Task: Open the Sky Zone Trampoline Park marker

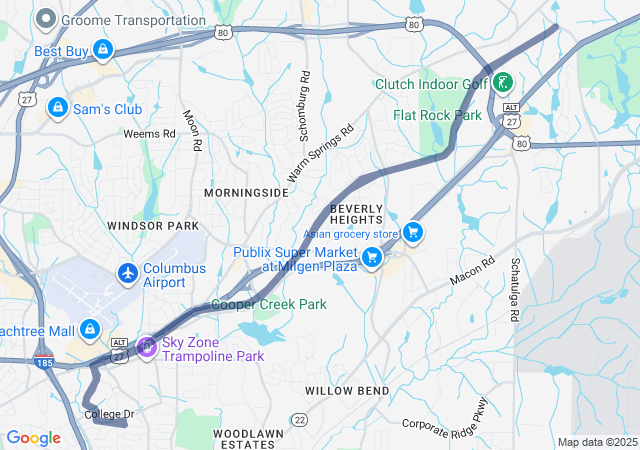Action: [147, 347]
